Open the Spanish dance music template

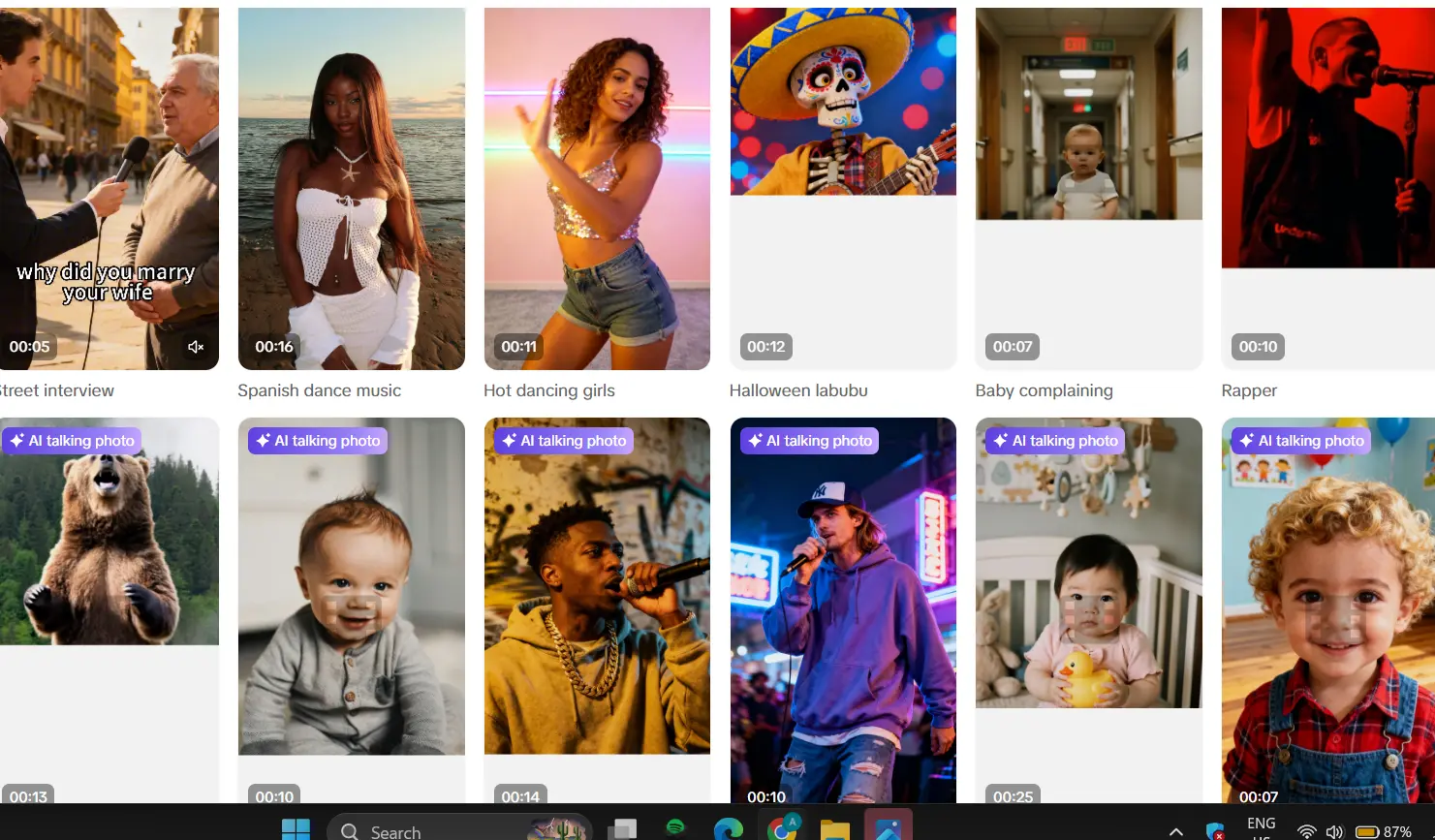pos(351,189)
